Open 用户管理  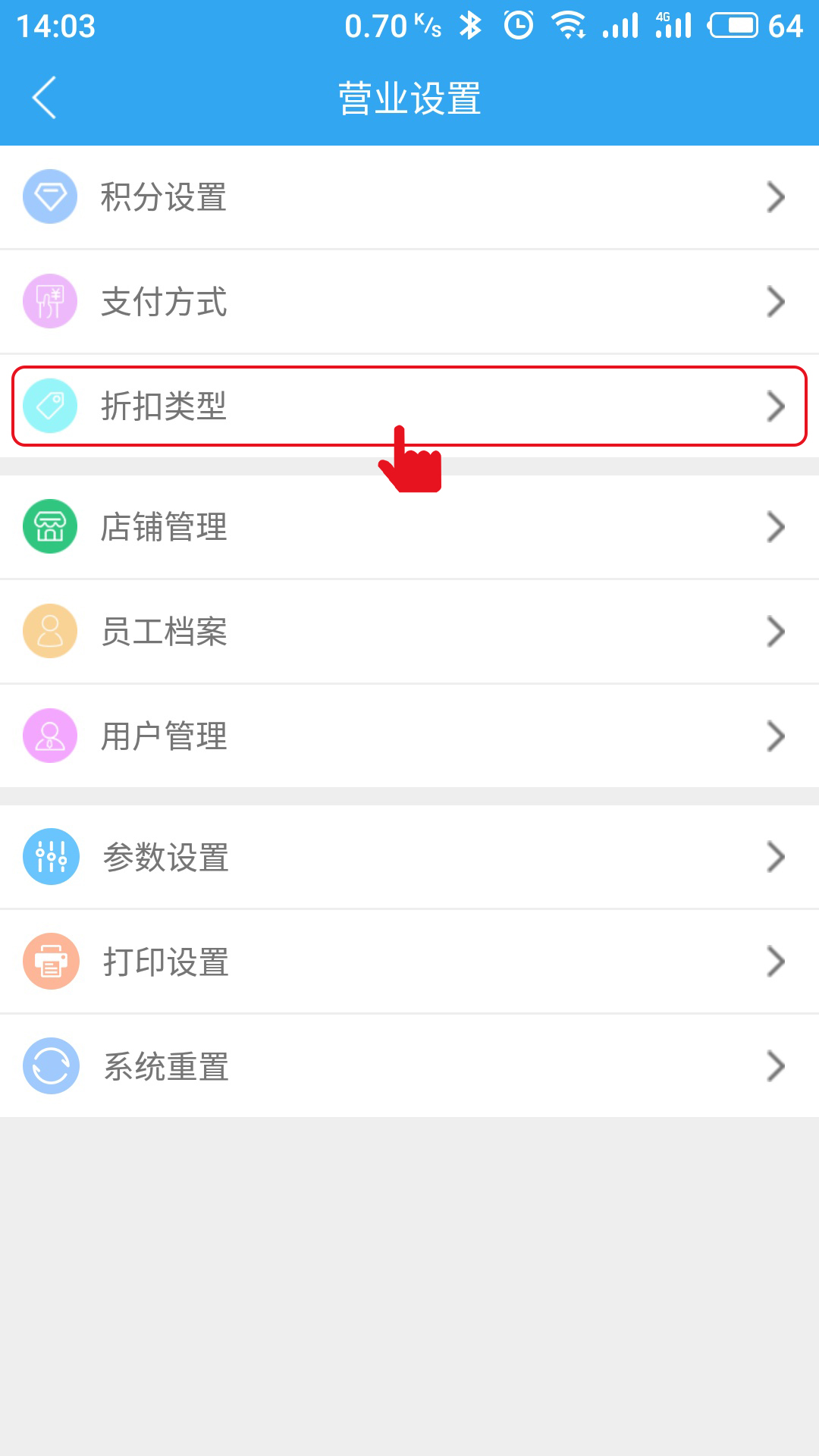(409, 736)
